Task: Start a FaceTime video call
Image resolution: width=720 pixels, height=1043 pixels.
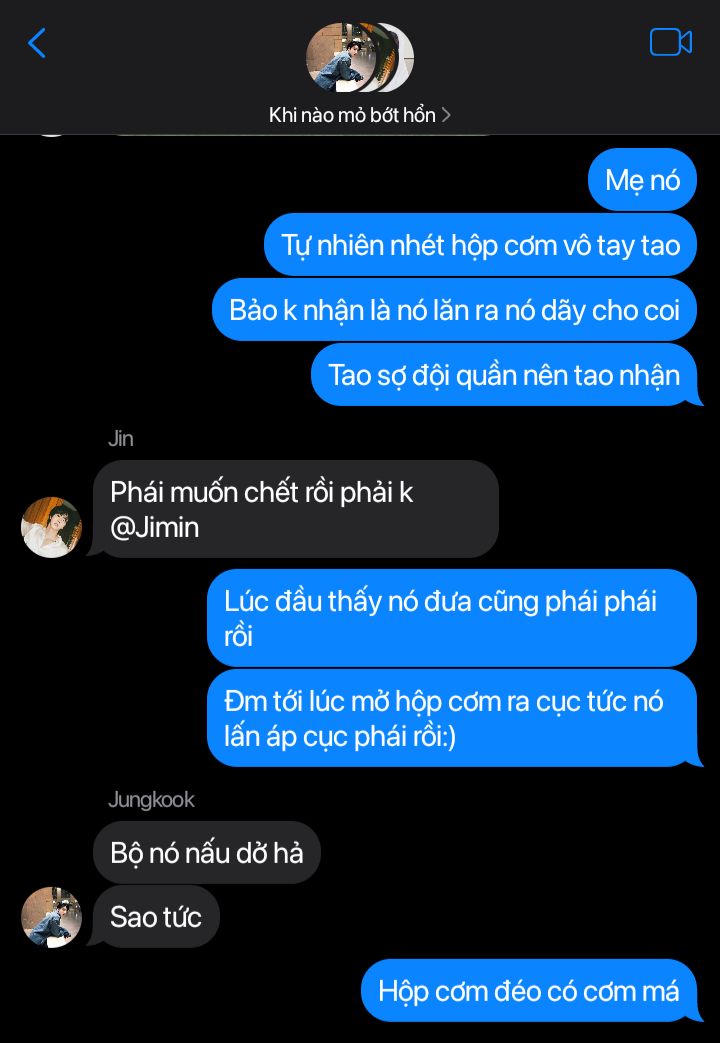Action: click(670, 42)
